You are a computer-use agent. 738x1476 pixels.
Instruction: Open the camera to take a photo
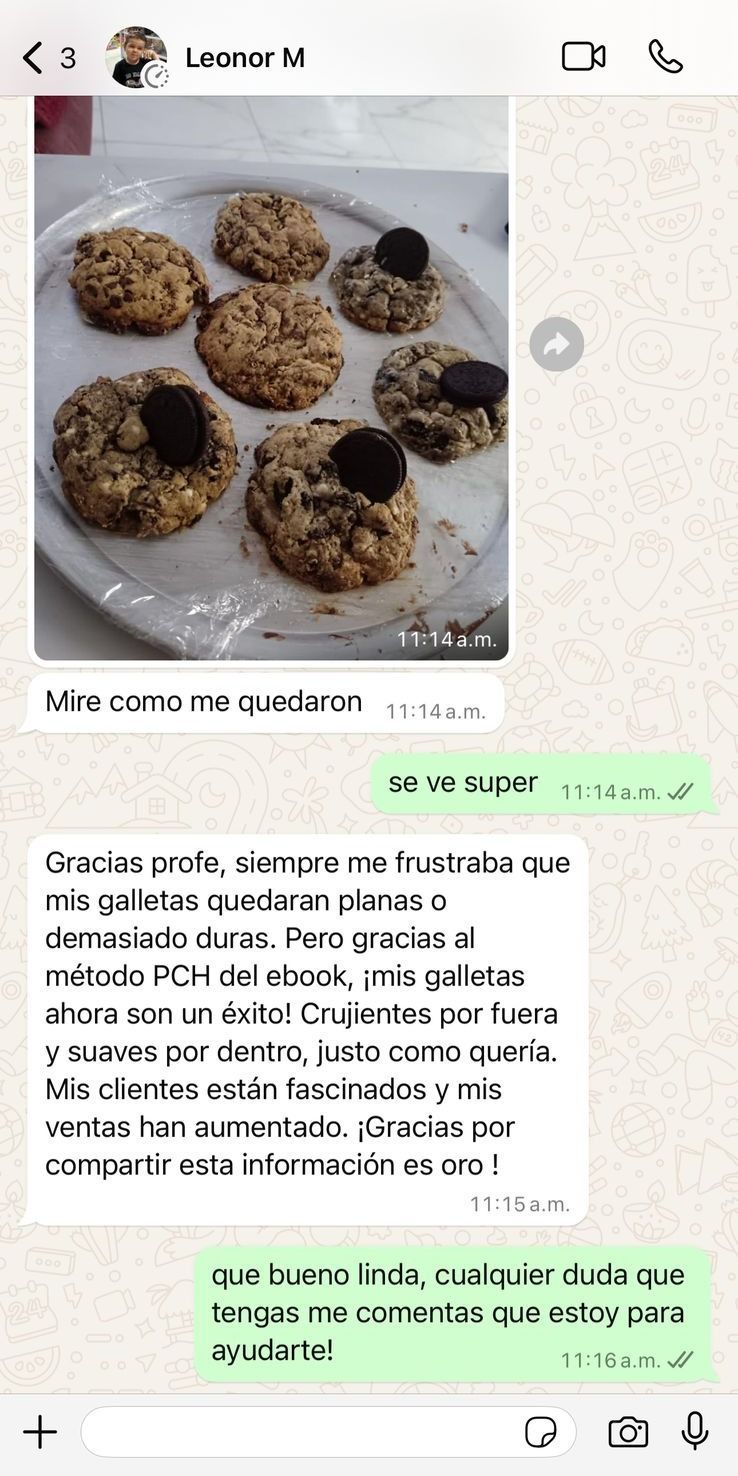click(628, 1432)
